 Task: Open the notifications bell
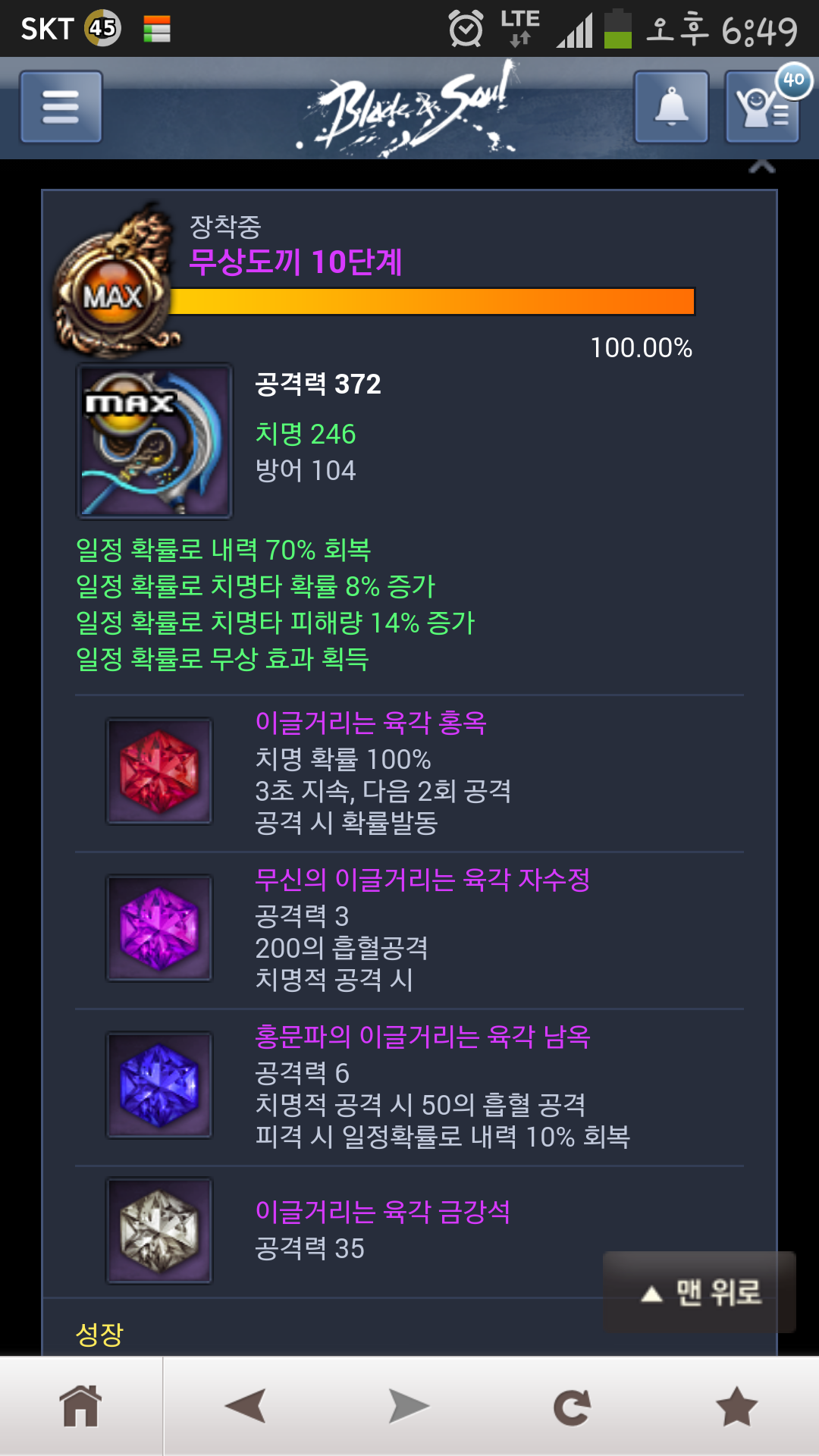671,107
